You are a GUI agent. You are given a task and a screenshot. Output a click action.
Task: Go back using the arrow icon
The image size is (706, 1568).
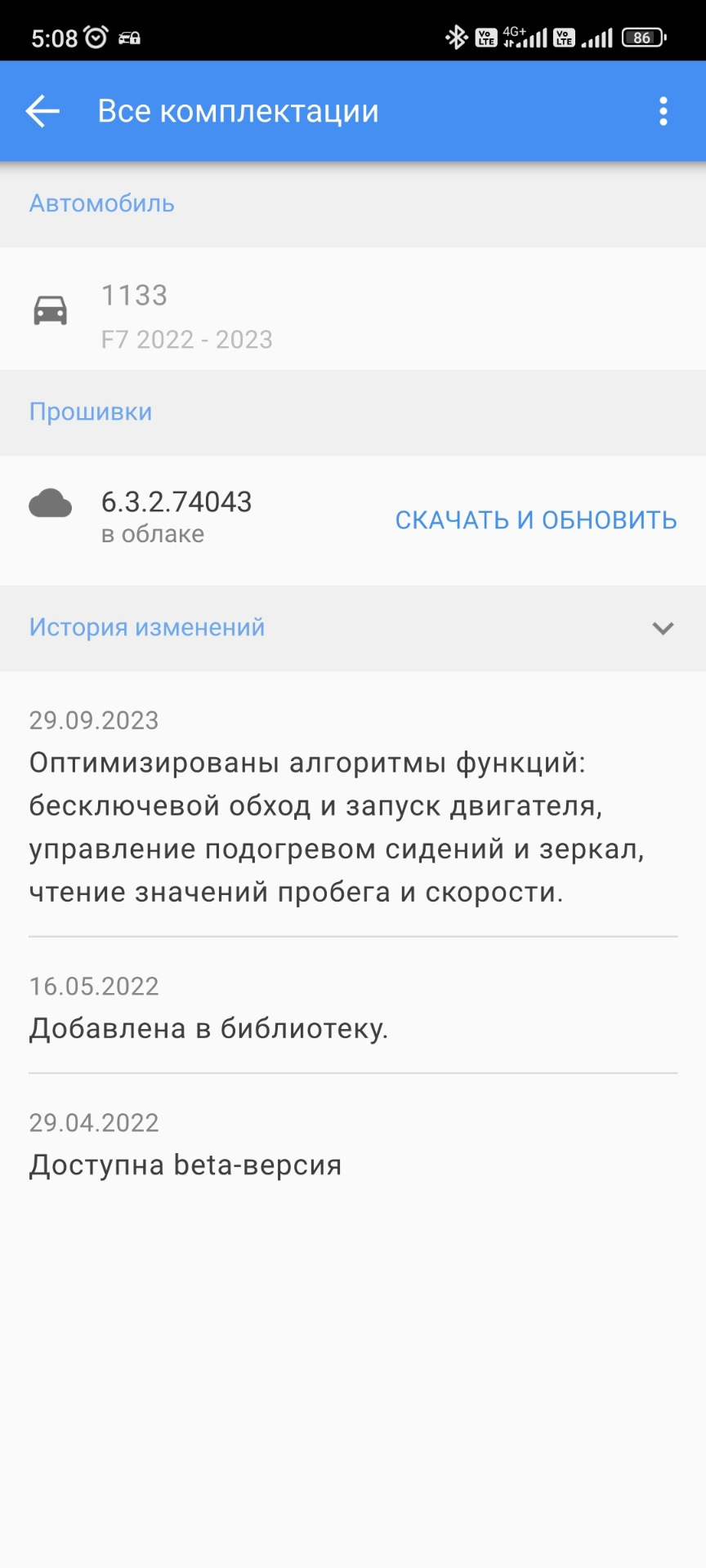(x=42, y=111)
